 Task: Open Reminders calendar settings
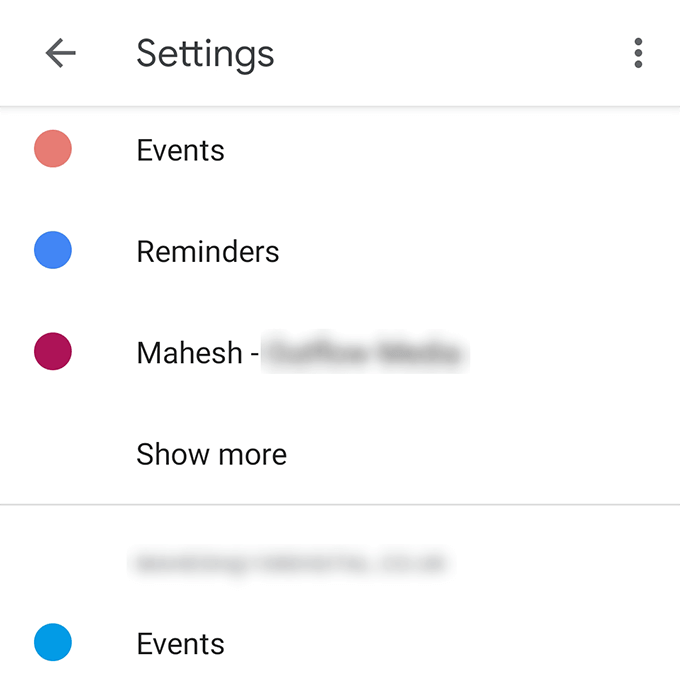pos(207,251)
